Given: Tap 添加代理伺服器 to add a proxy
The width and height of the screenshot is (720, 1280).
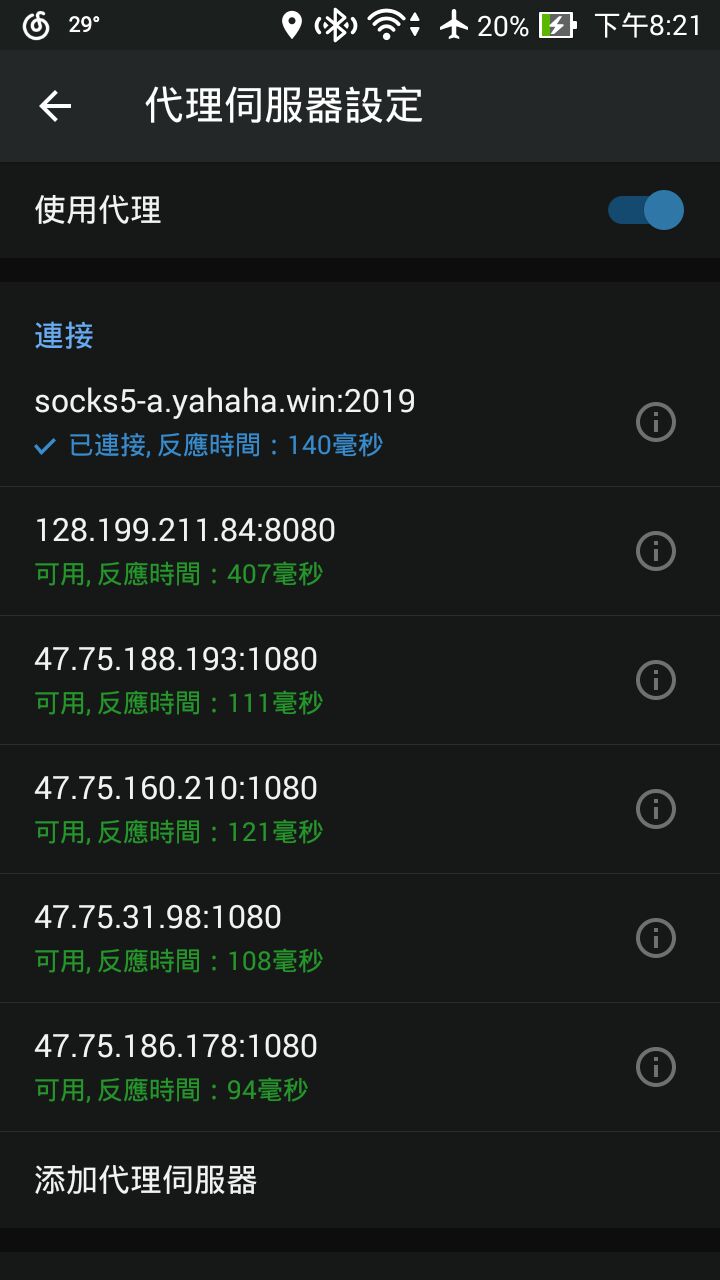Looking at the screenshot, I should click(x=360, y=1180).
